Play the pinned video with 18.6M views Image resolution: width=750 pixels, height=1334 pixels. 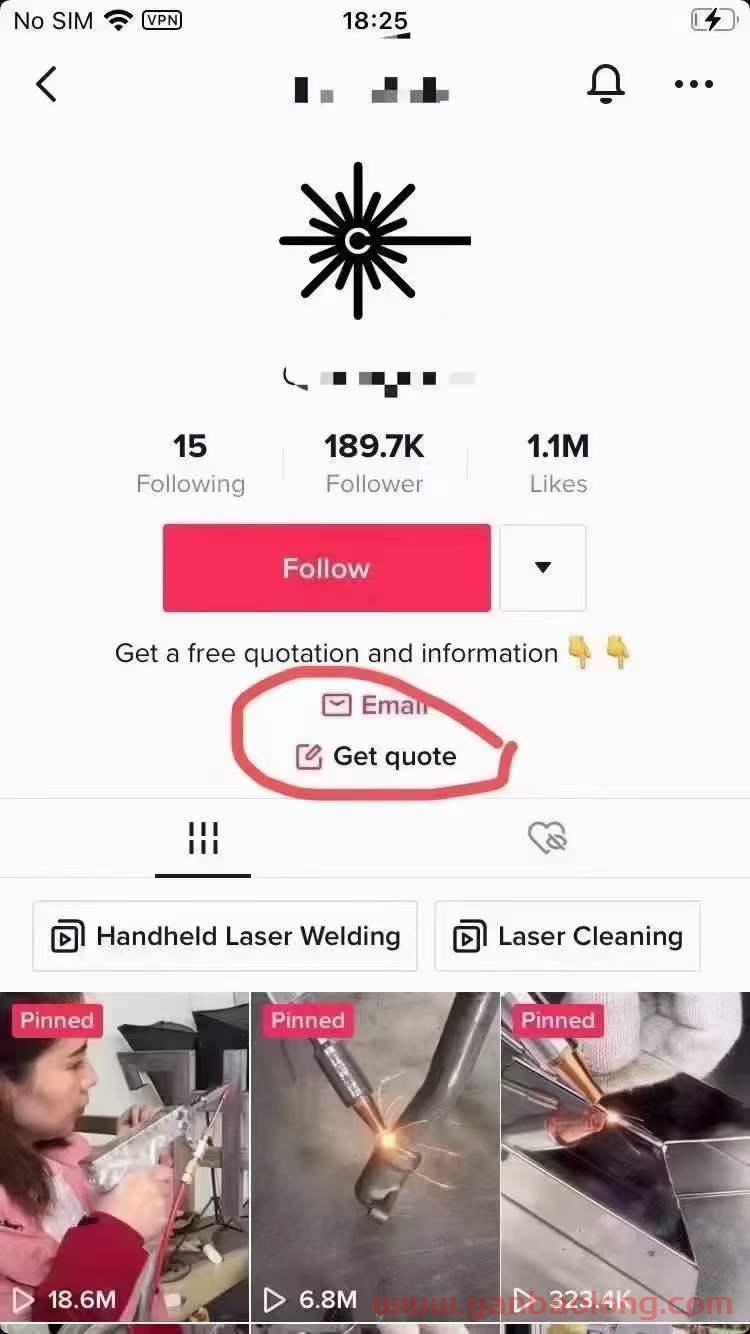(124, 1160)
